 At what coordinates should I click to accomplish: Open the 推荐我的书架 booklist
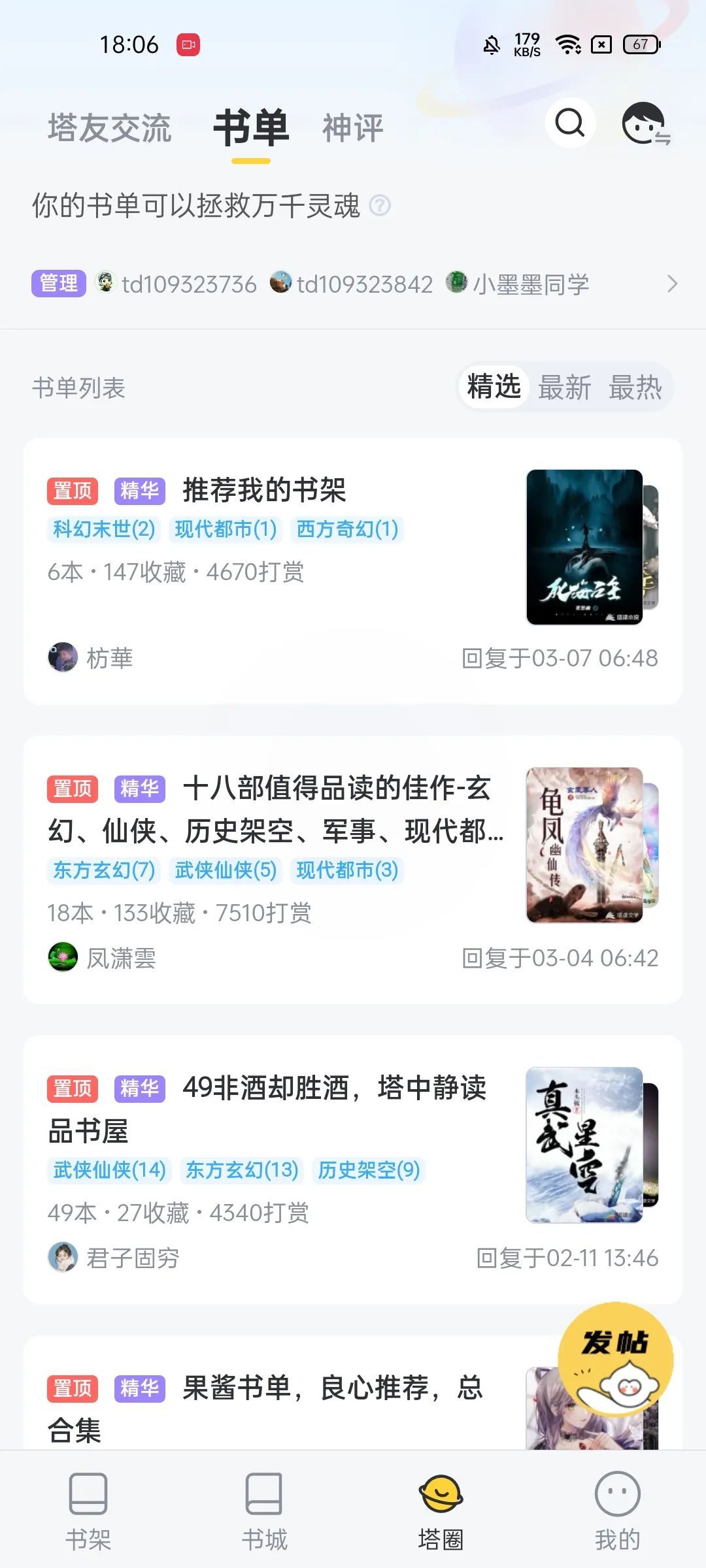coord(264,490)
